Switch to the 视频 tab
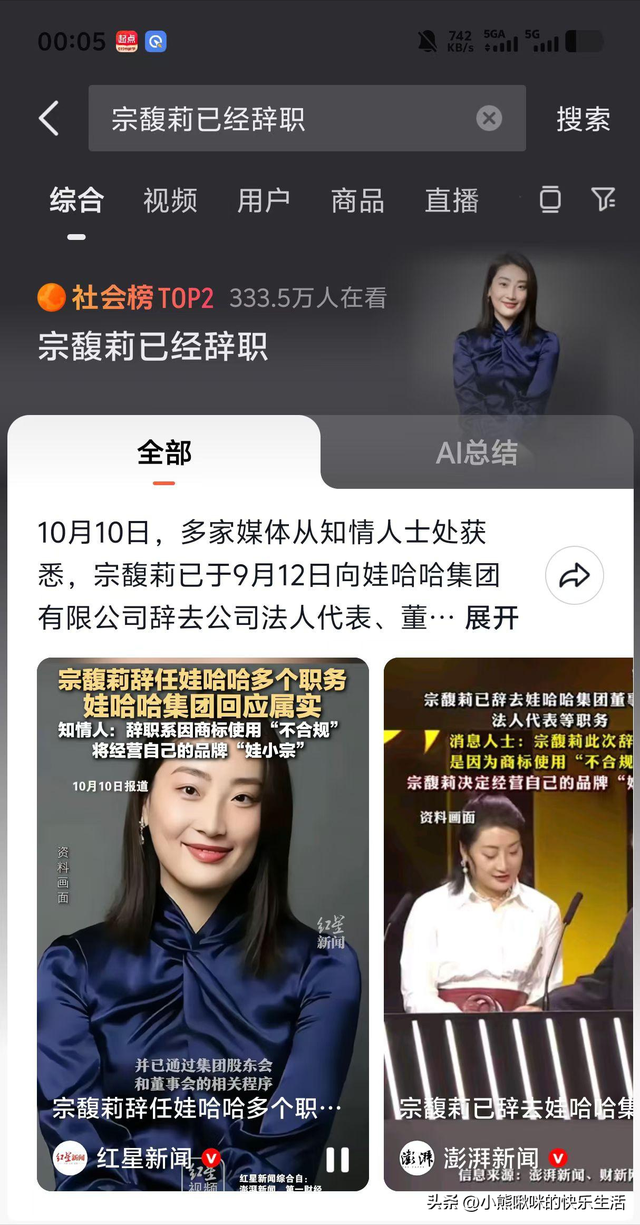Viewport: 640px width, 1225px height. click(170, 200)
